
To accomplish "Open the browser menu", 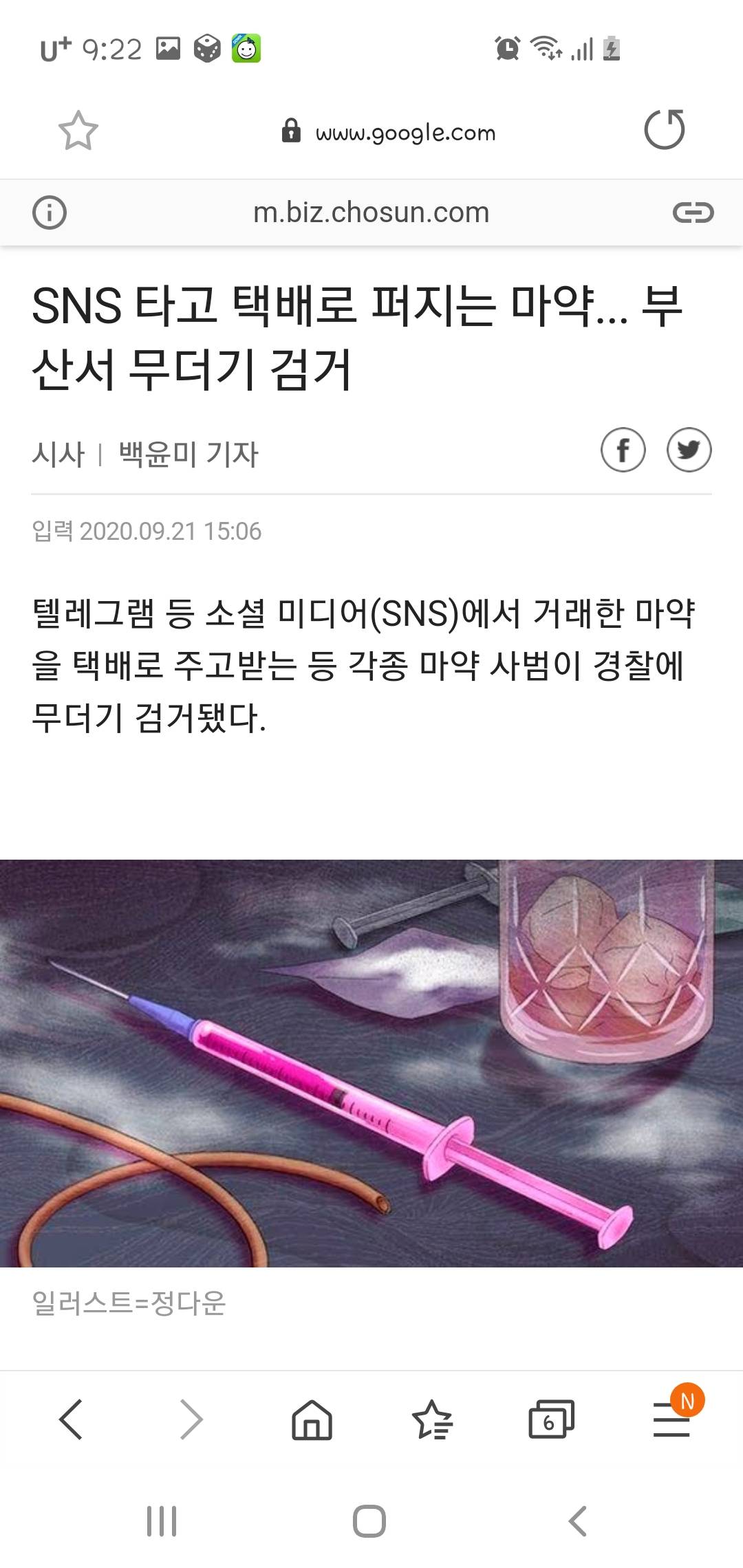I will [x=671, y=1419].
